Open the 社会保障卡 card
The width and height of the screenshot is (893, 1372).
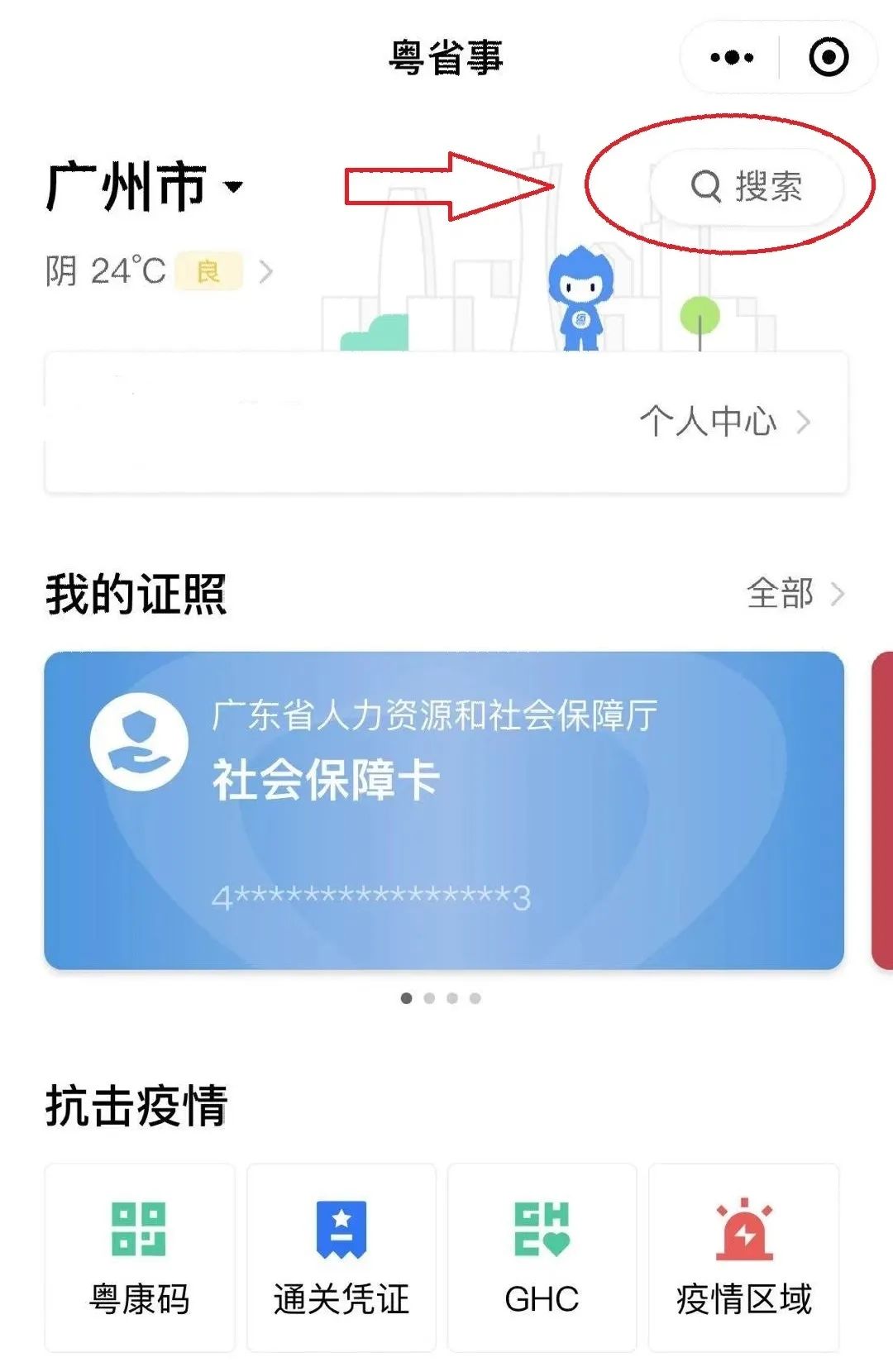[444, 810]
